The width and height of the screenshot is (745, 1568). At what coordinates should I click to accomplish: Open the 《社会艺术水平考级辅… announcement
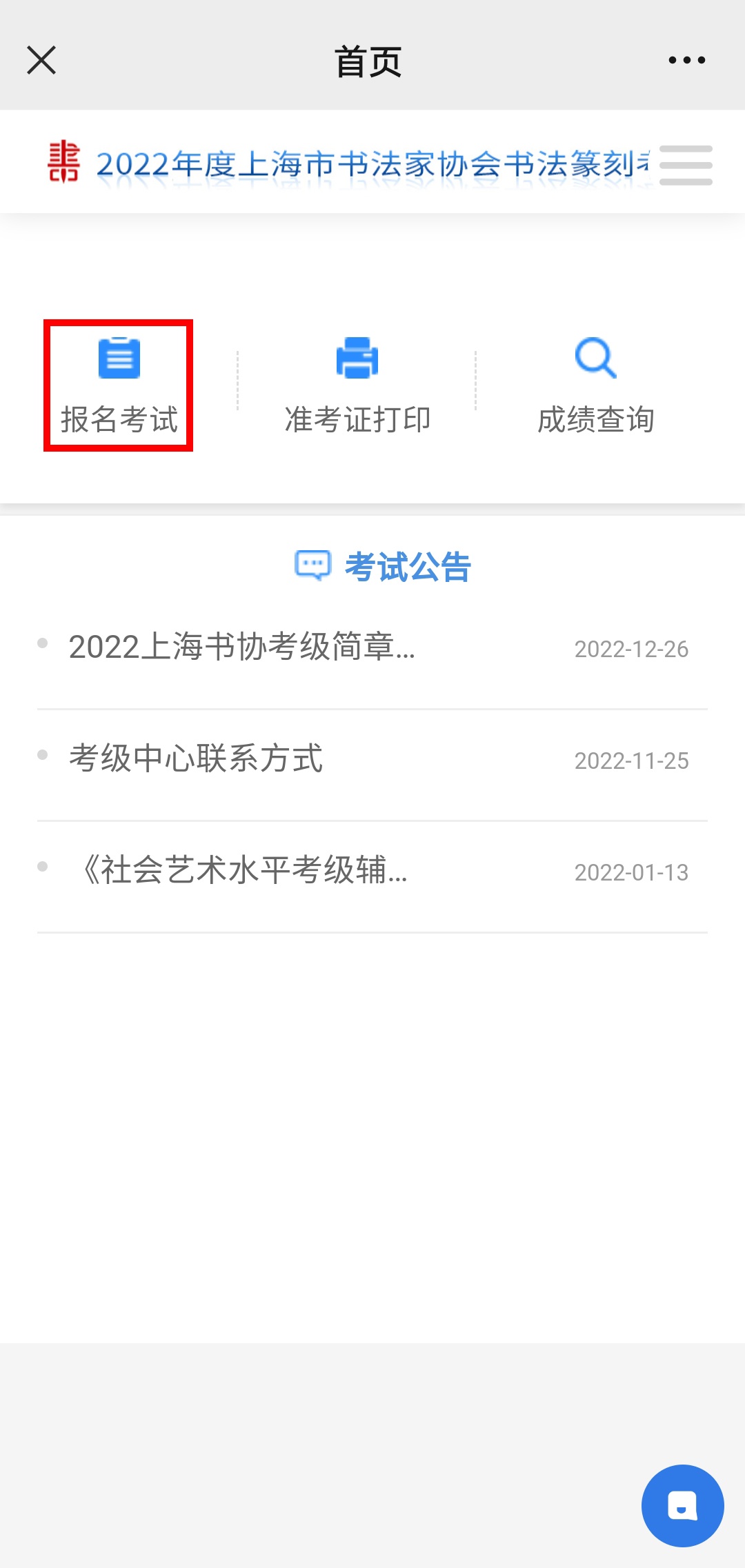coord(241,870)
